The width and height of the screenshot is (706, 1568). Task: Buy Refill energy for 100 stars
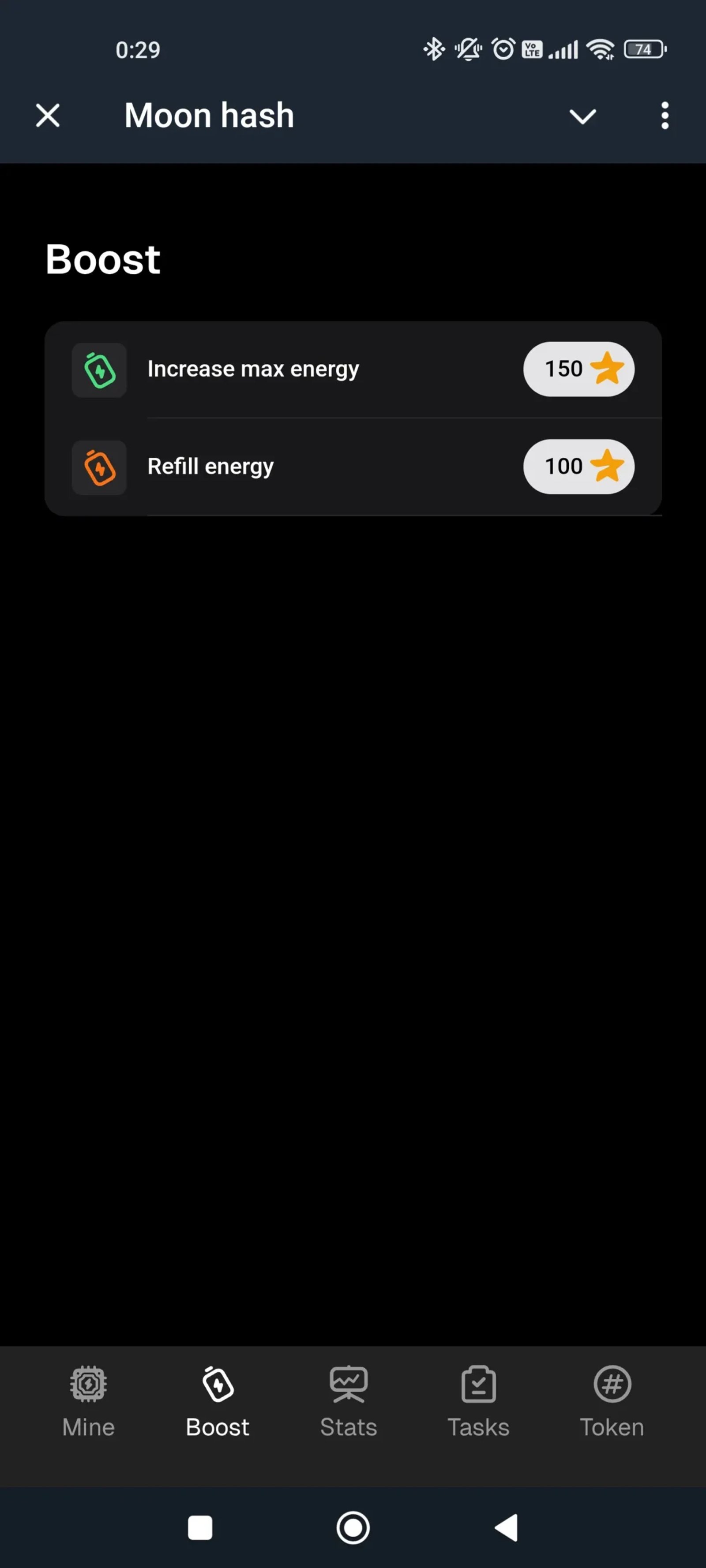click(578, 466)
